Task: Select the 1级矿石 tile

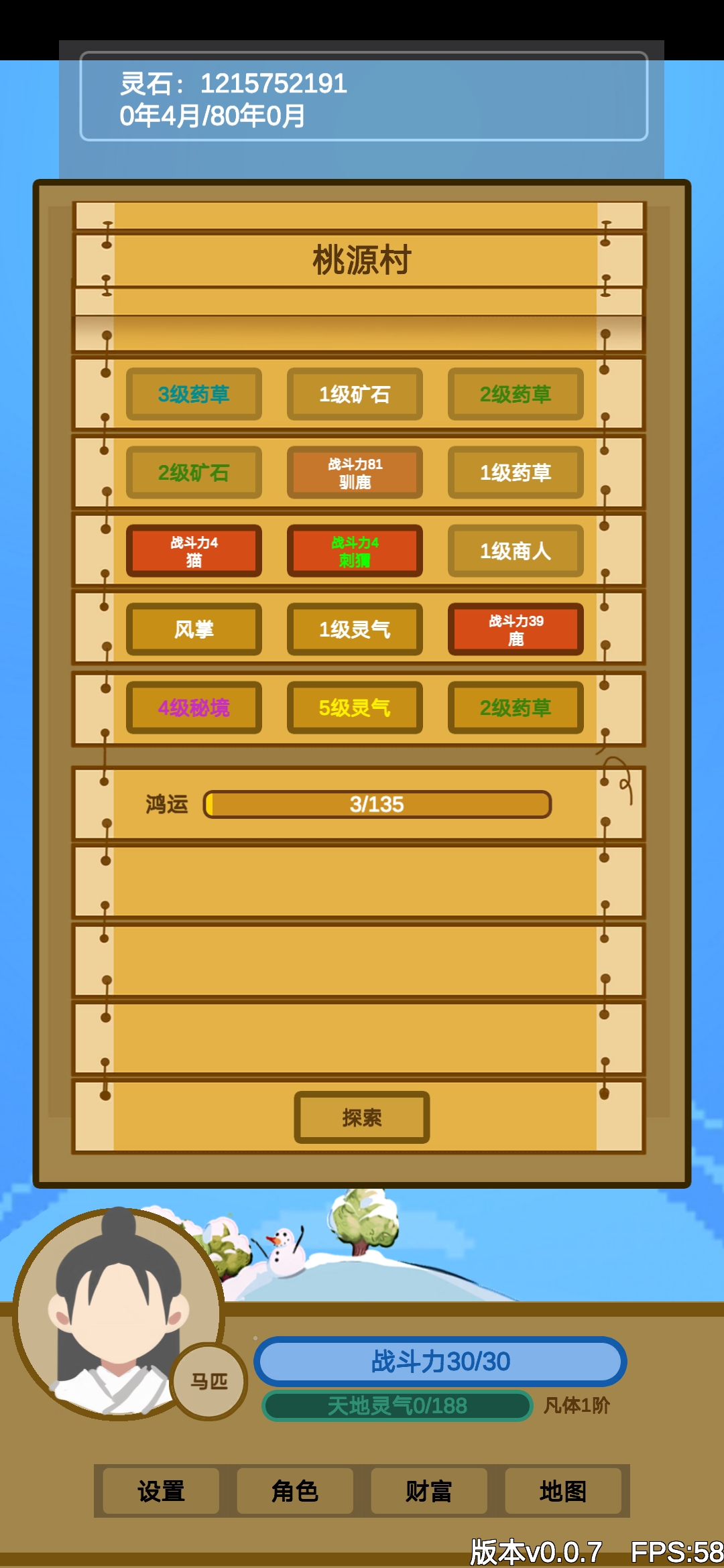Action: coord(355,394)
